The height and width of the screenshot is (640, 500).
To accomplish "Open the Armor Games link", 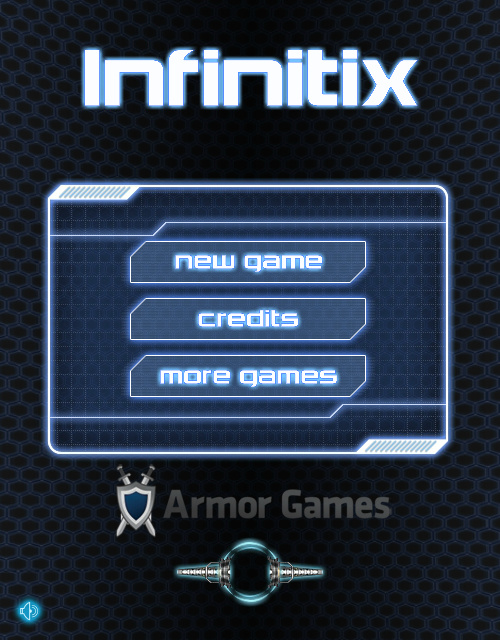I will (x=253, y=501).
